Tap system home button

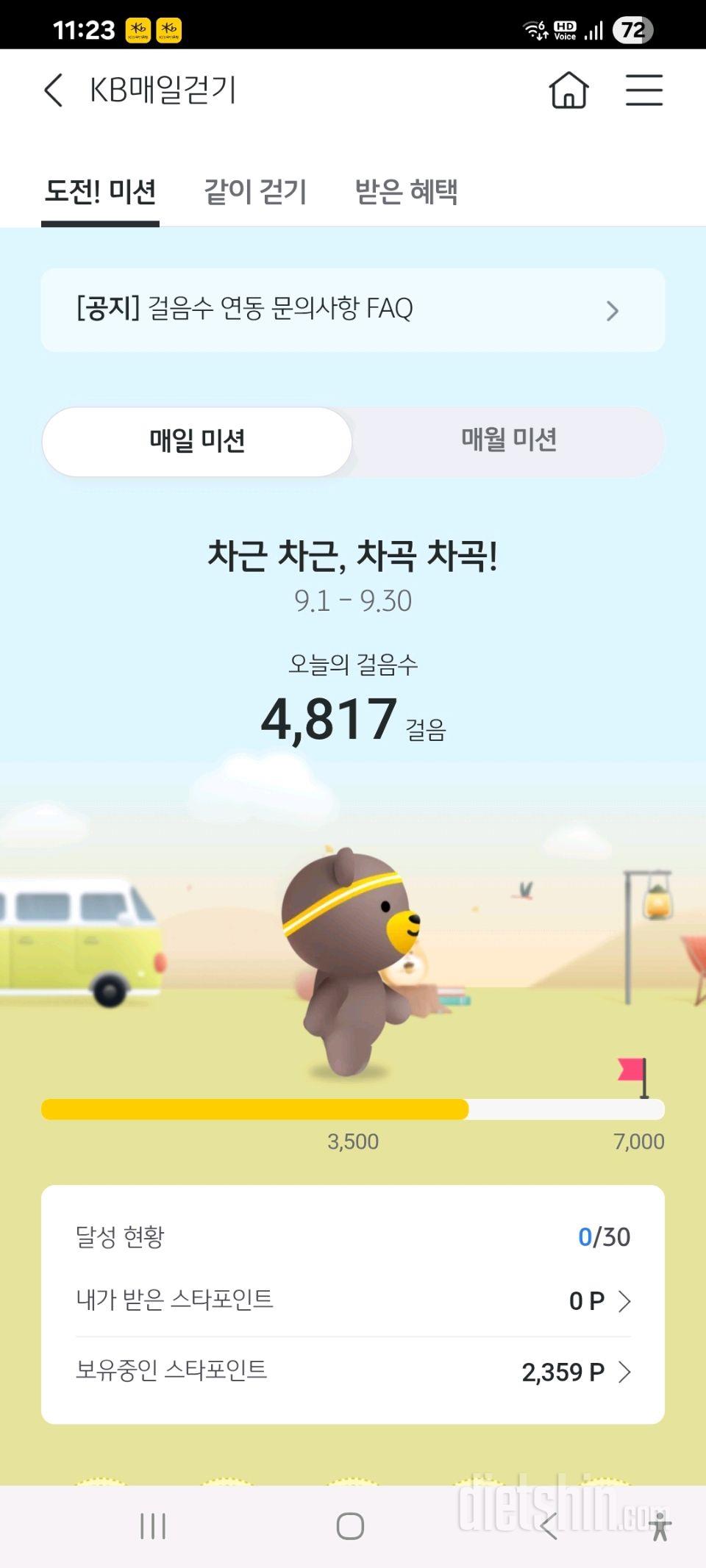click(x=350, y=1526)
